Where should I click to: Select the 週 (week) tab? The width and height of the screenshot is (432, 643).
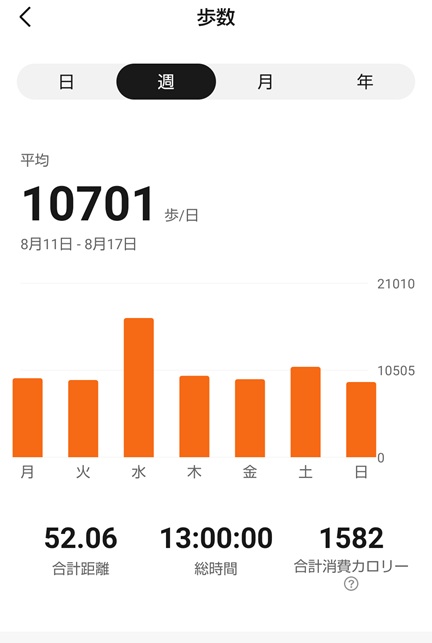click(x=166, y=82)
